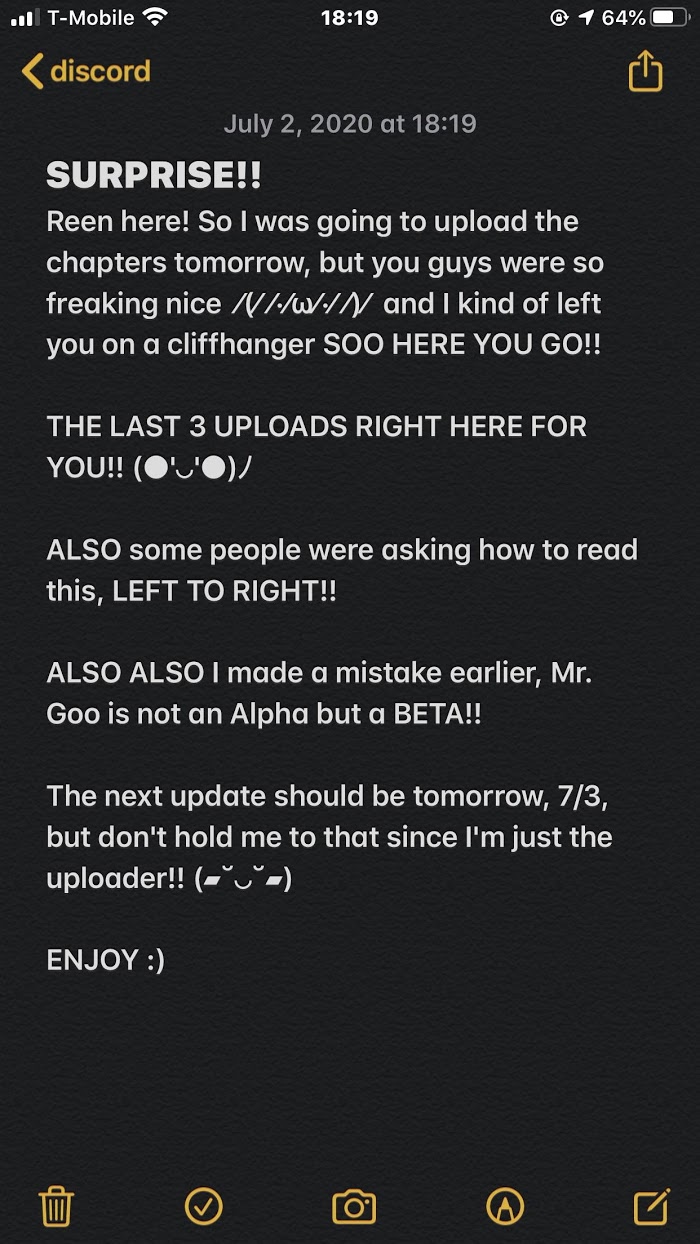This screenshot has width=700, height=1244.
Task: Tap the note text to start editing
Action: 342,567
